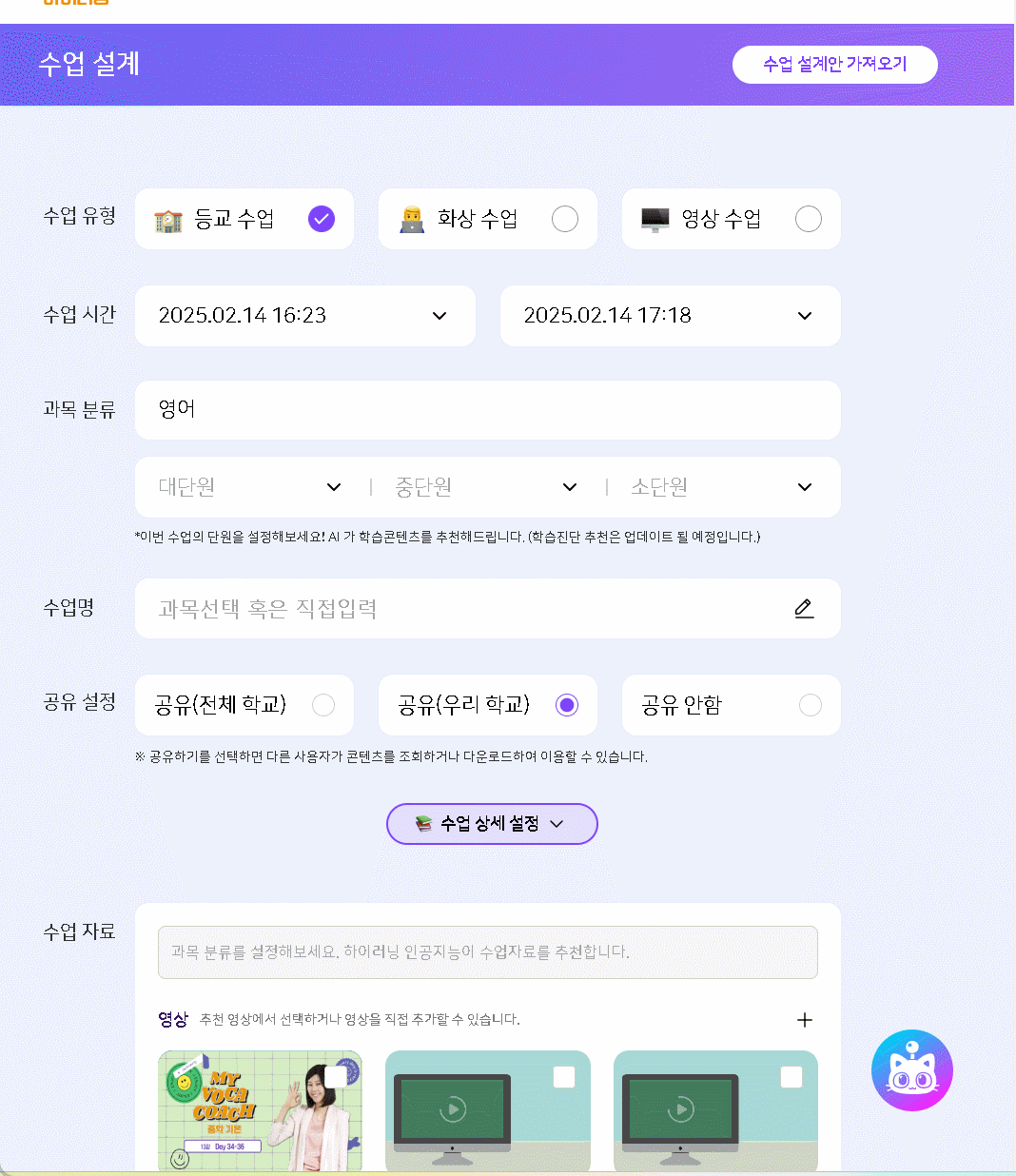This screenshot has width=1016, height=1176.
Task: Select 화상 수업 class type
Action: (x=488, y=219)
